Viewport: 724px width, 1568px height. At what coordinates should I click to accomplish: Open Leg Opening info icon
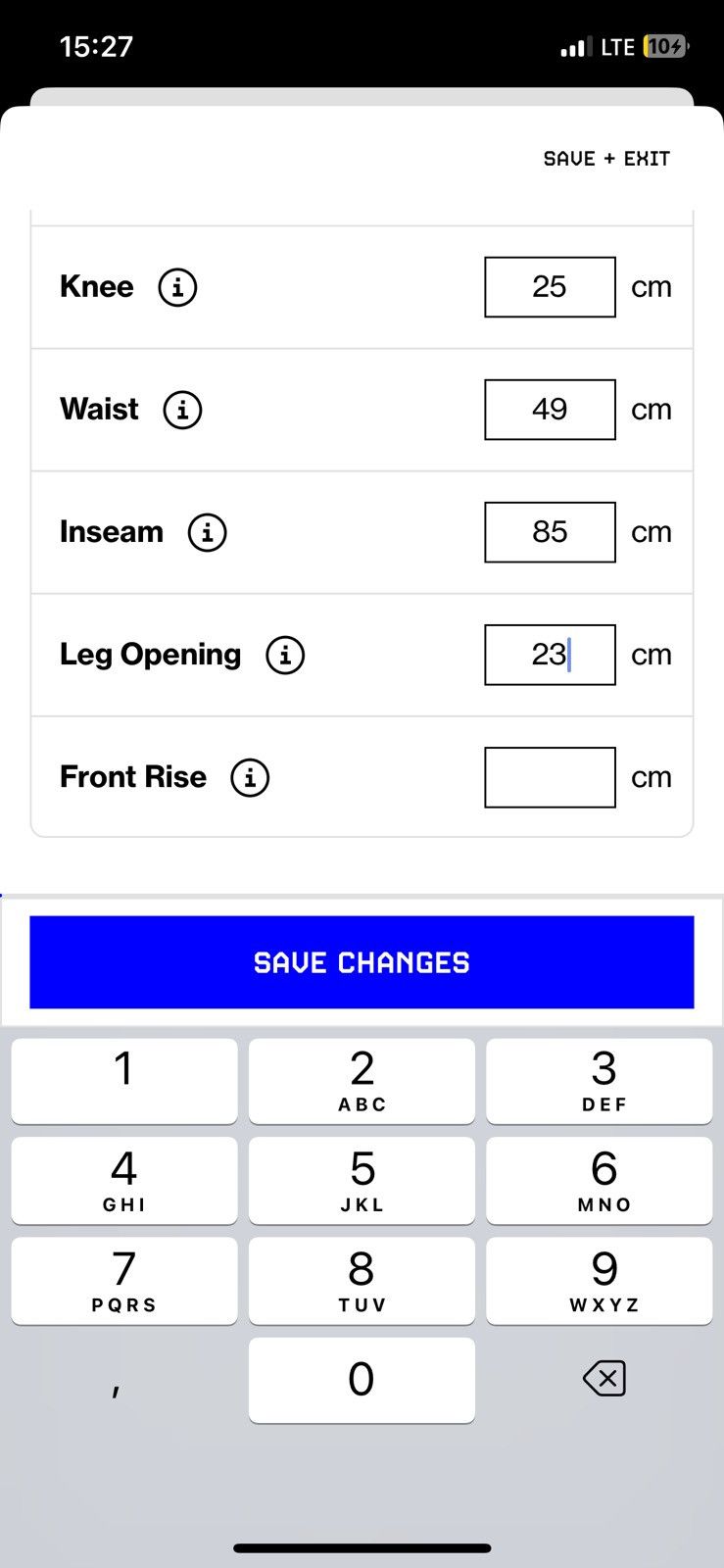tap(285, 655)
